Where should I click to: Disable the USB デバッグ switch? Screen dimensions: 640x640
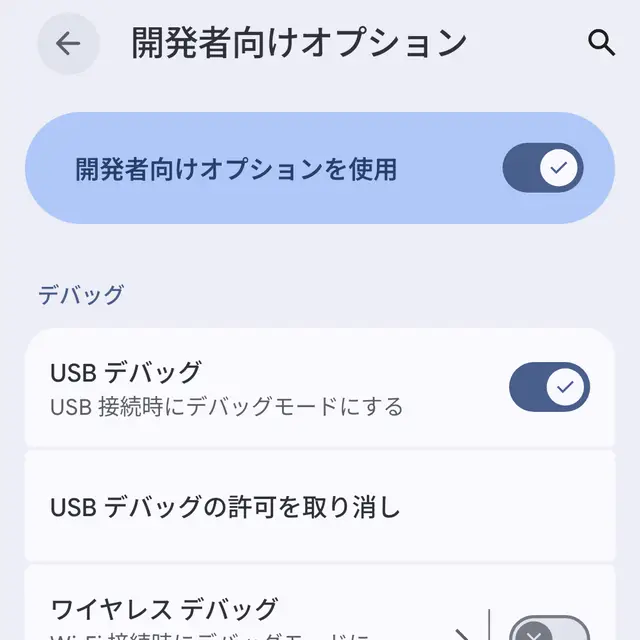548,387
